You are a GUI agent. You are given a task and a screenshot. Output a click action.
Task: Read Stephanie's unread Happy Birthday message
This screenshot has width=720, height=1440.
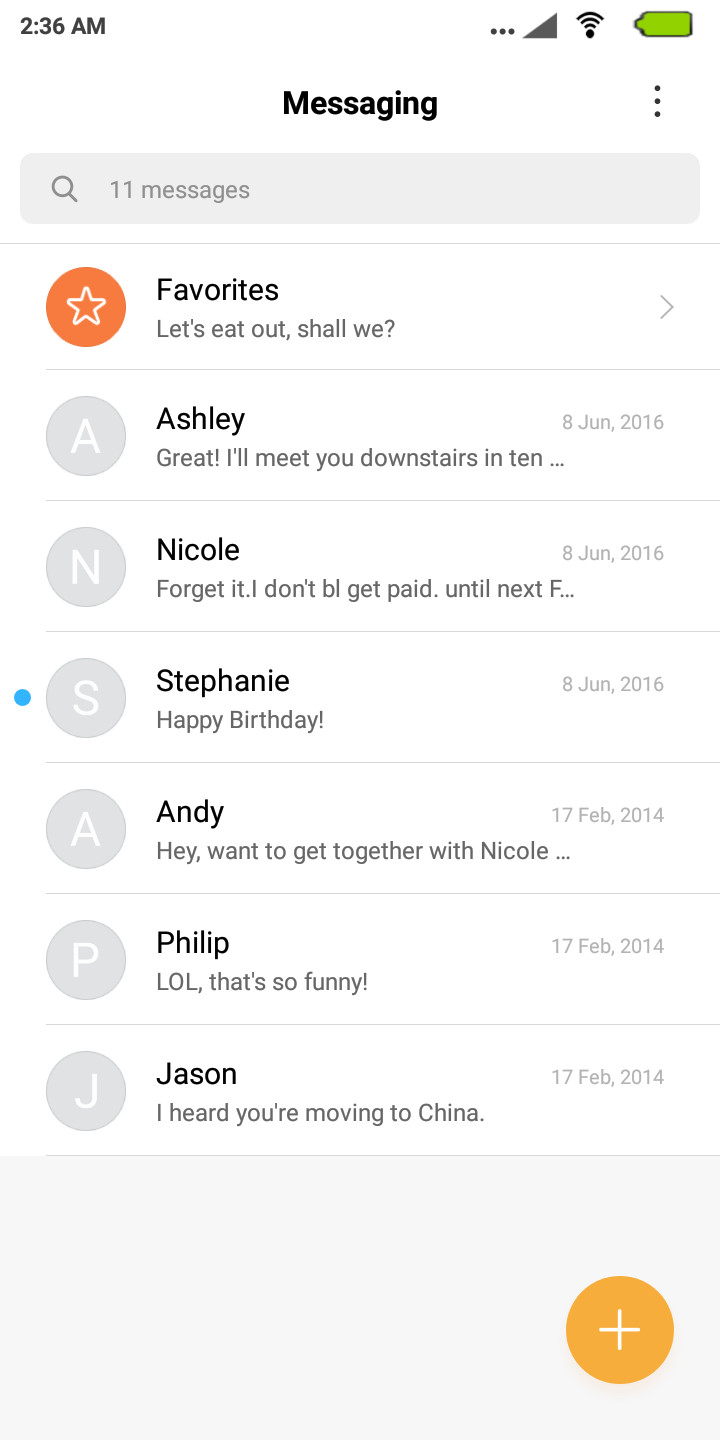tap(360, 698)
